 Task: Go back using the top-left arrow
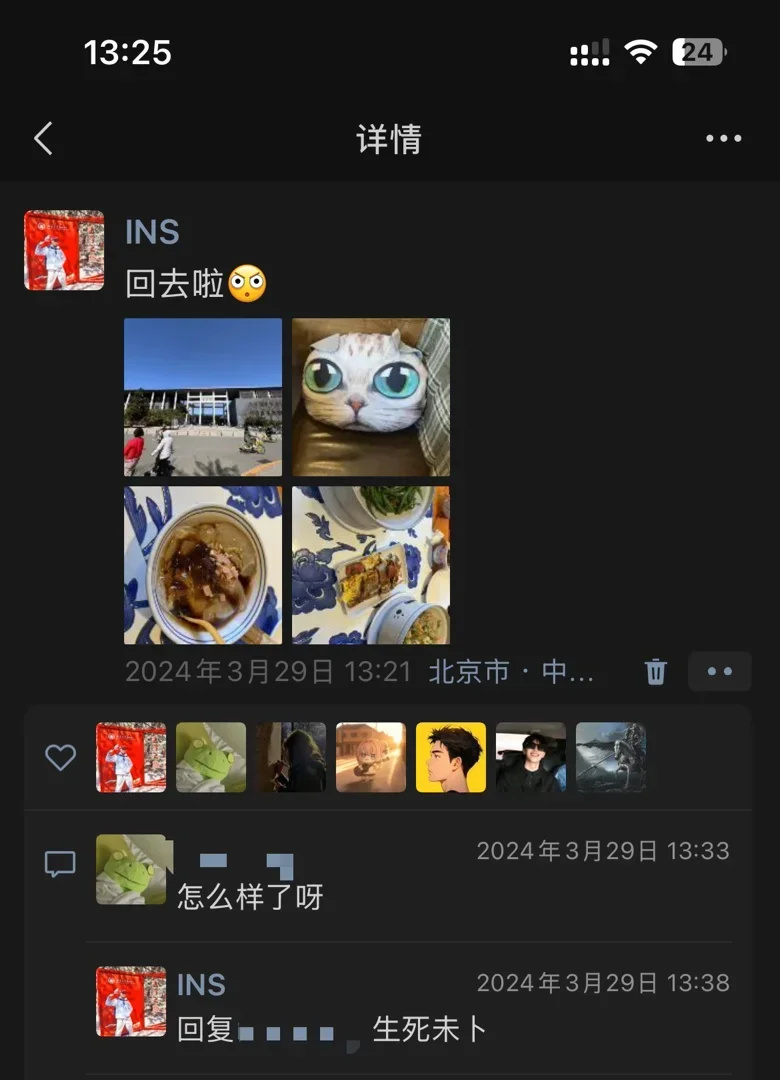tap(43, 138)
